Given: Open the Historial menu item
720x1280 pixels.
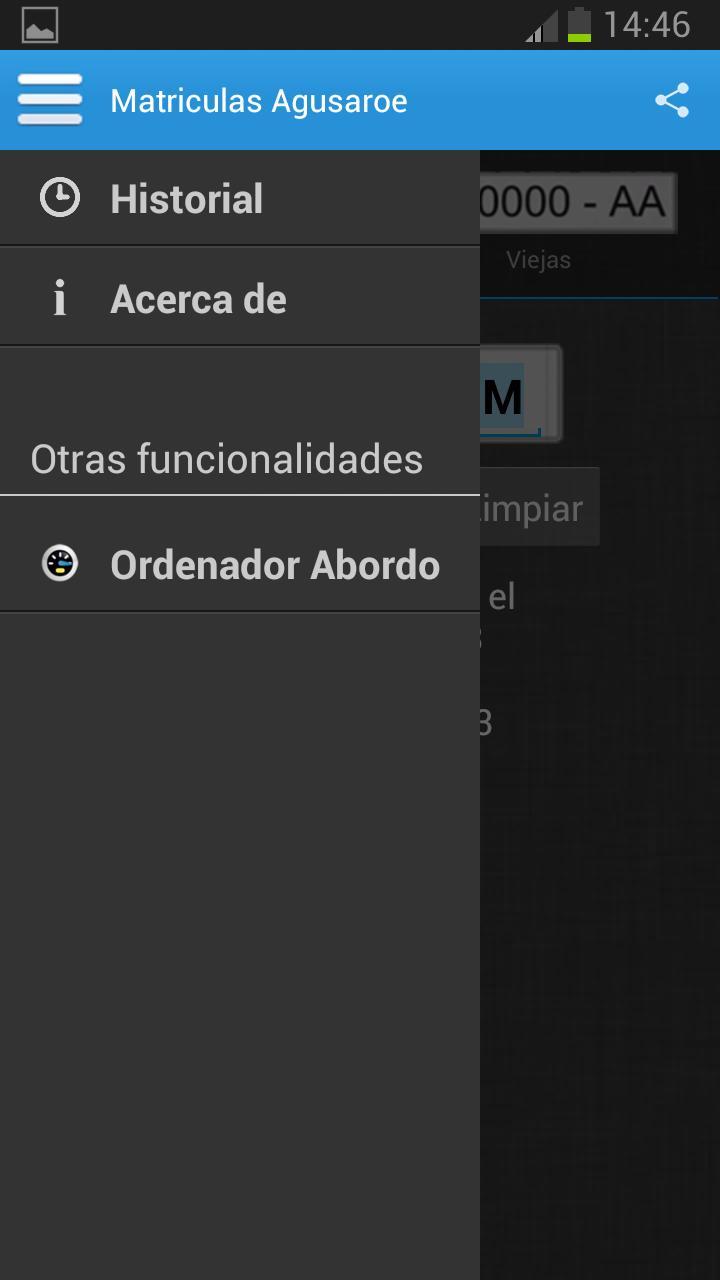Looking at the screenshot, I should pos(186,197).
